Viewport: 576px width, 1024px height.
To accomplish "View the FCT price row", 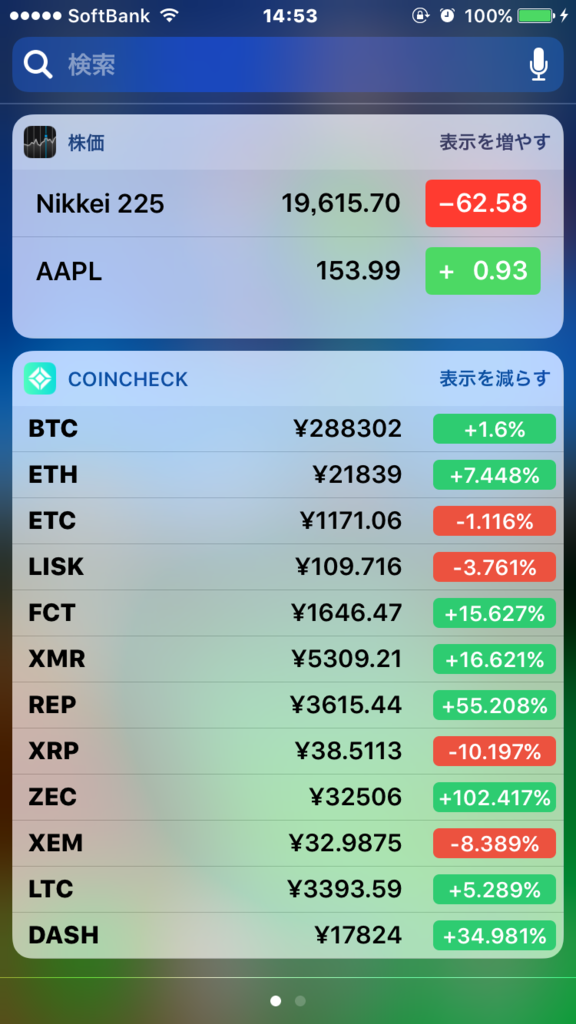I will [288, 613].
